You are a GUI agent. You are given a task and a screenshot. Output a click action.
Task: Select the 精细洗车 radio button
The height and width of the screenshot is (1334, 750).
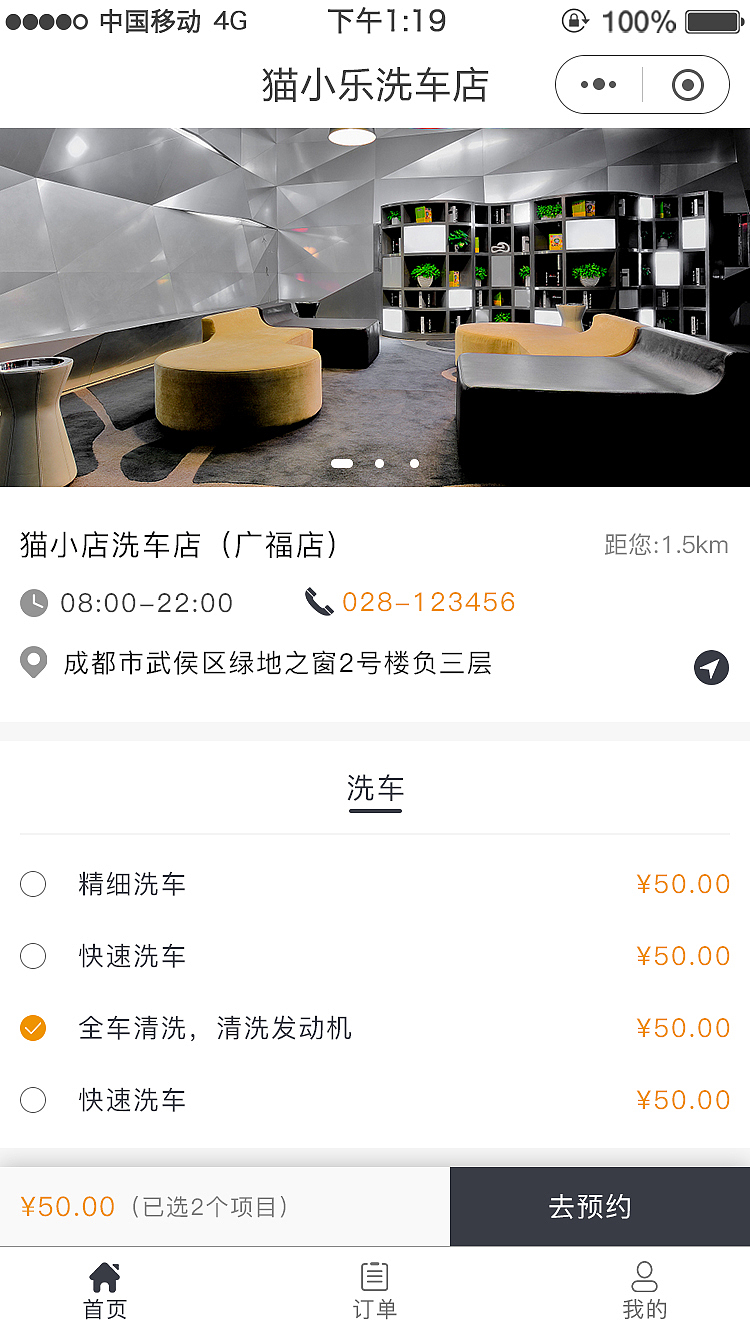33,884
